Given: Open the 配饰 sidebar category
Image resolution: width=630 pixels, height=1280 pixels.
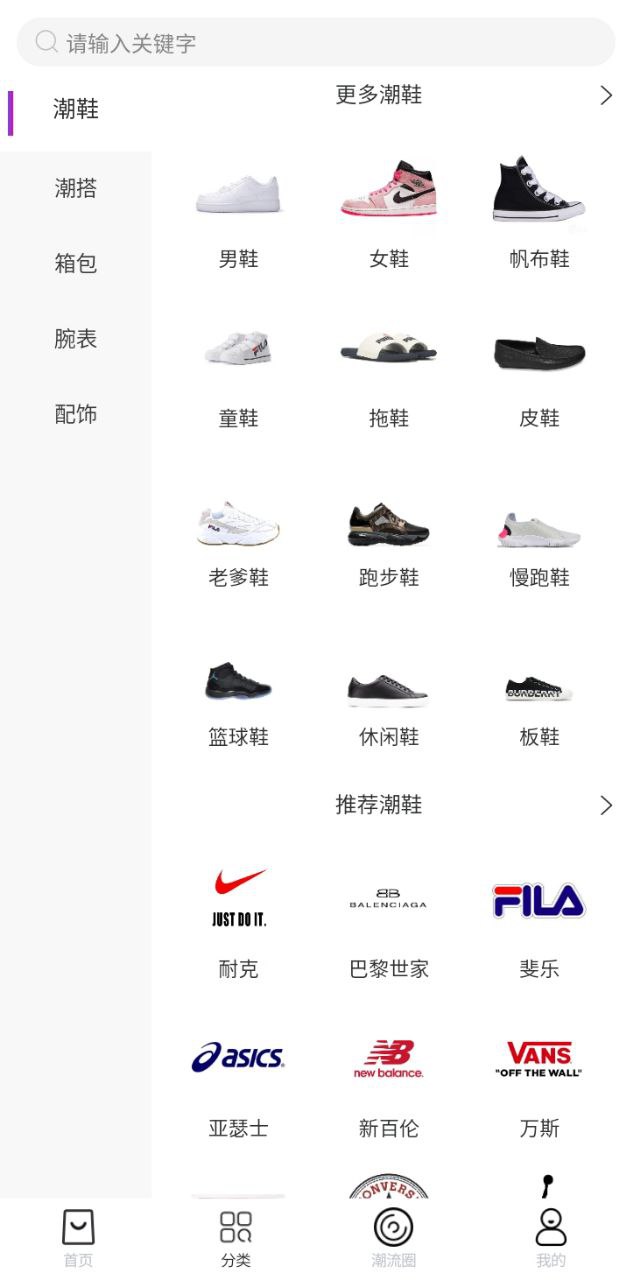Looking at the screenshot, I should coord(76,414).
